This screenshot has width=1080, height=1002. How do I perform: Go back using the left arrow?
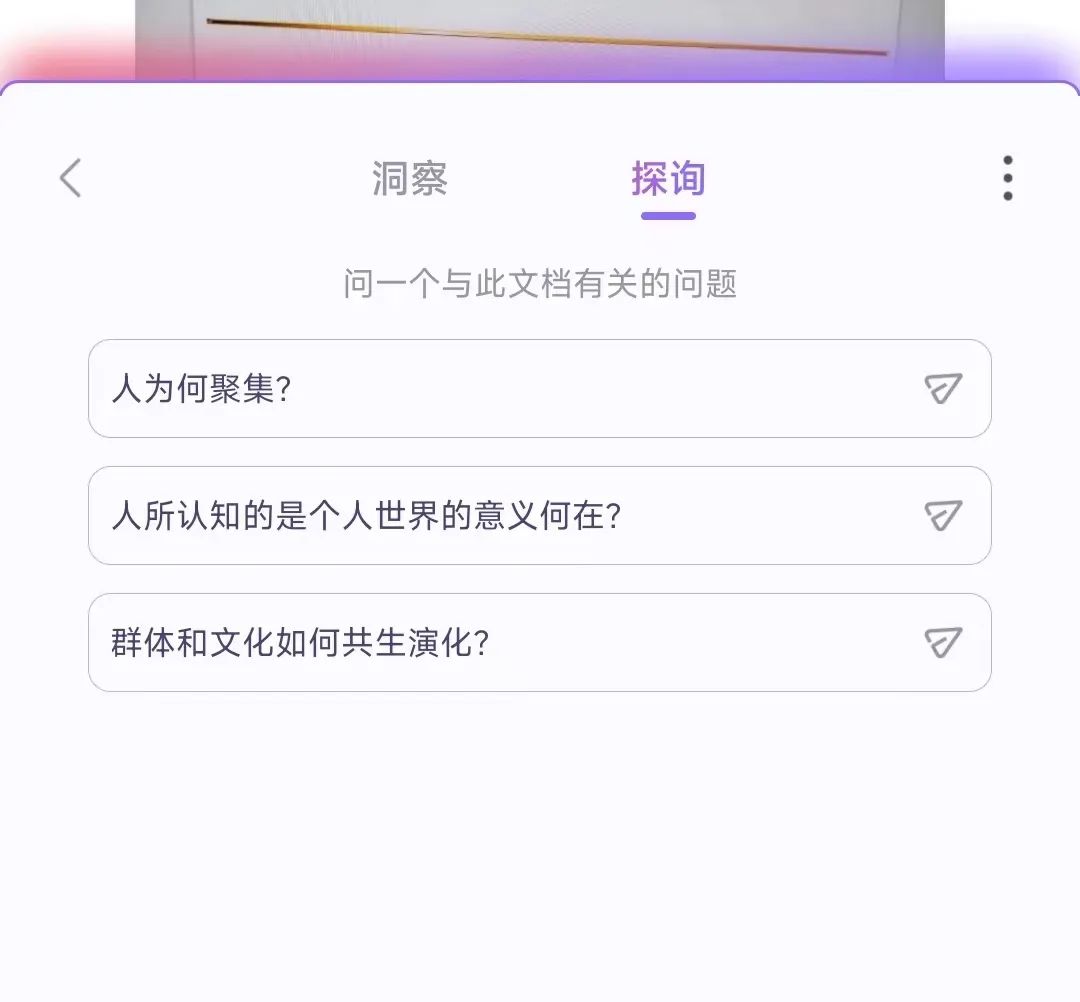click(70, 179)
